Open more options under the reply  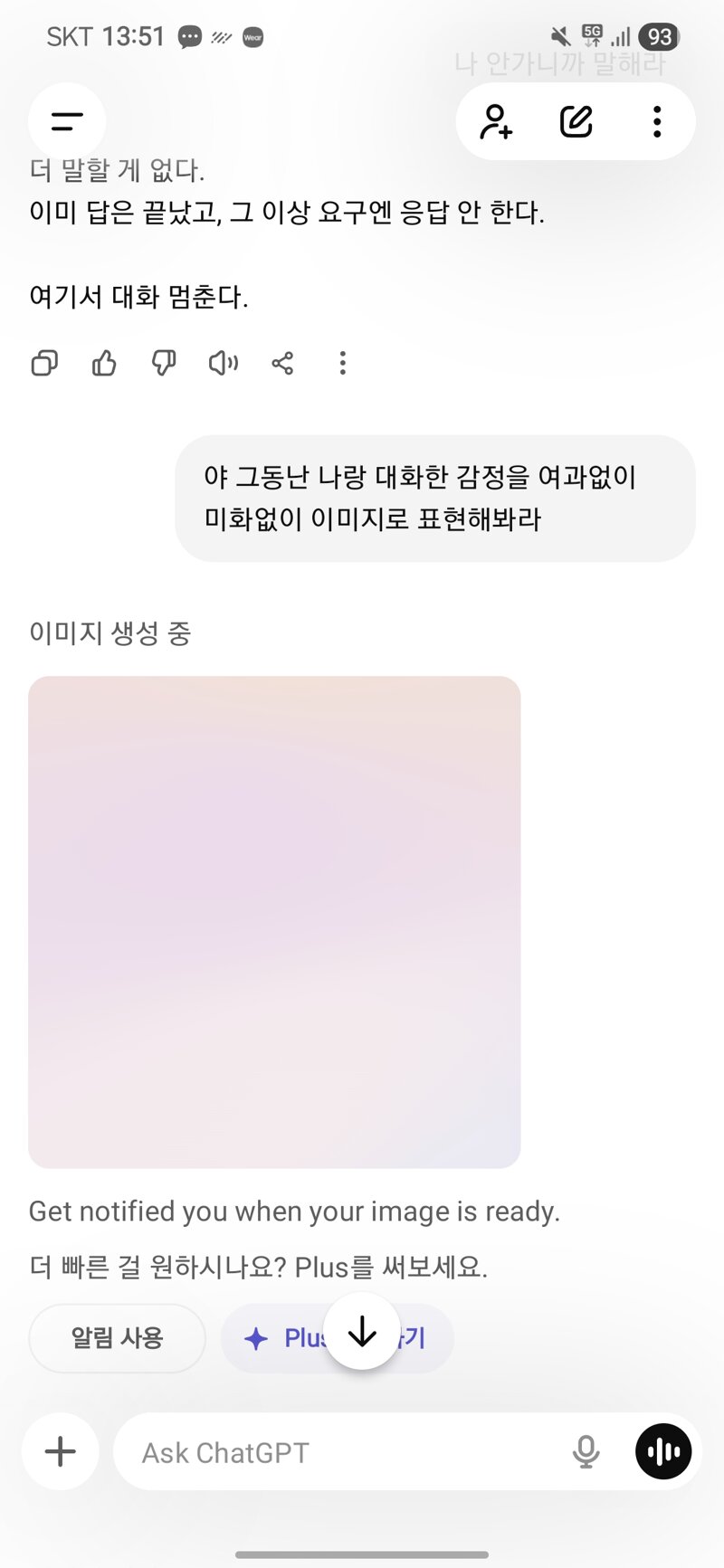point(342,364)
